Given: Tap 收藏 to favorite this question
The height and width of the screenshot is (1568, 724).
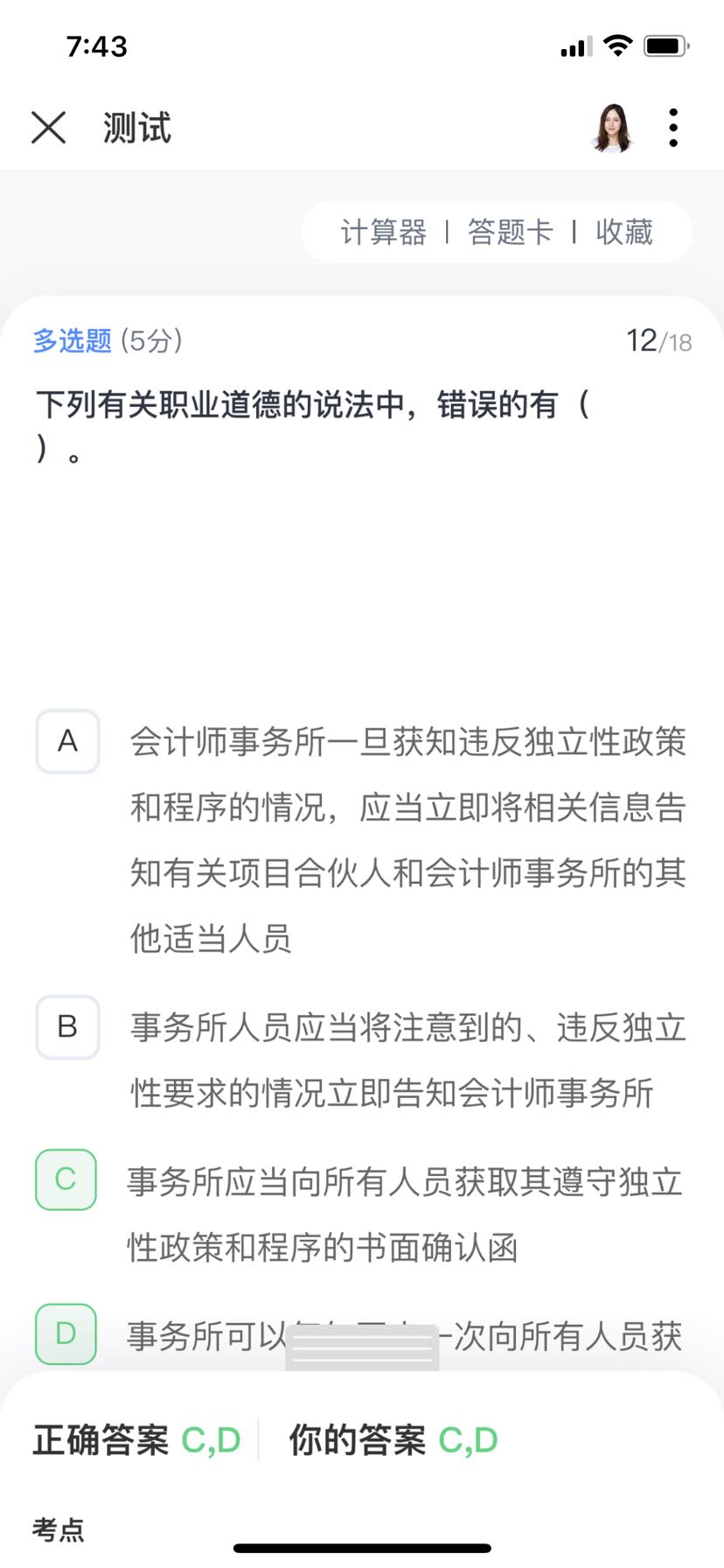Looking at the screenshot, I should [x=626, y=231].
